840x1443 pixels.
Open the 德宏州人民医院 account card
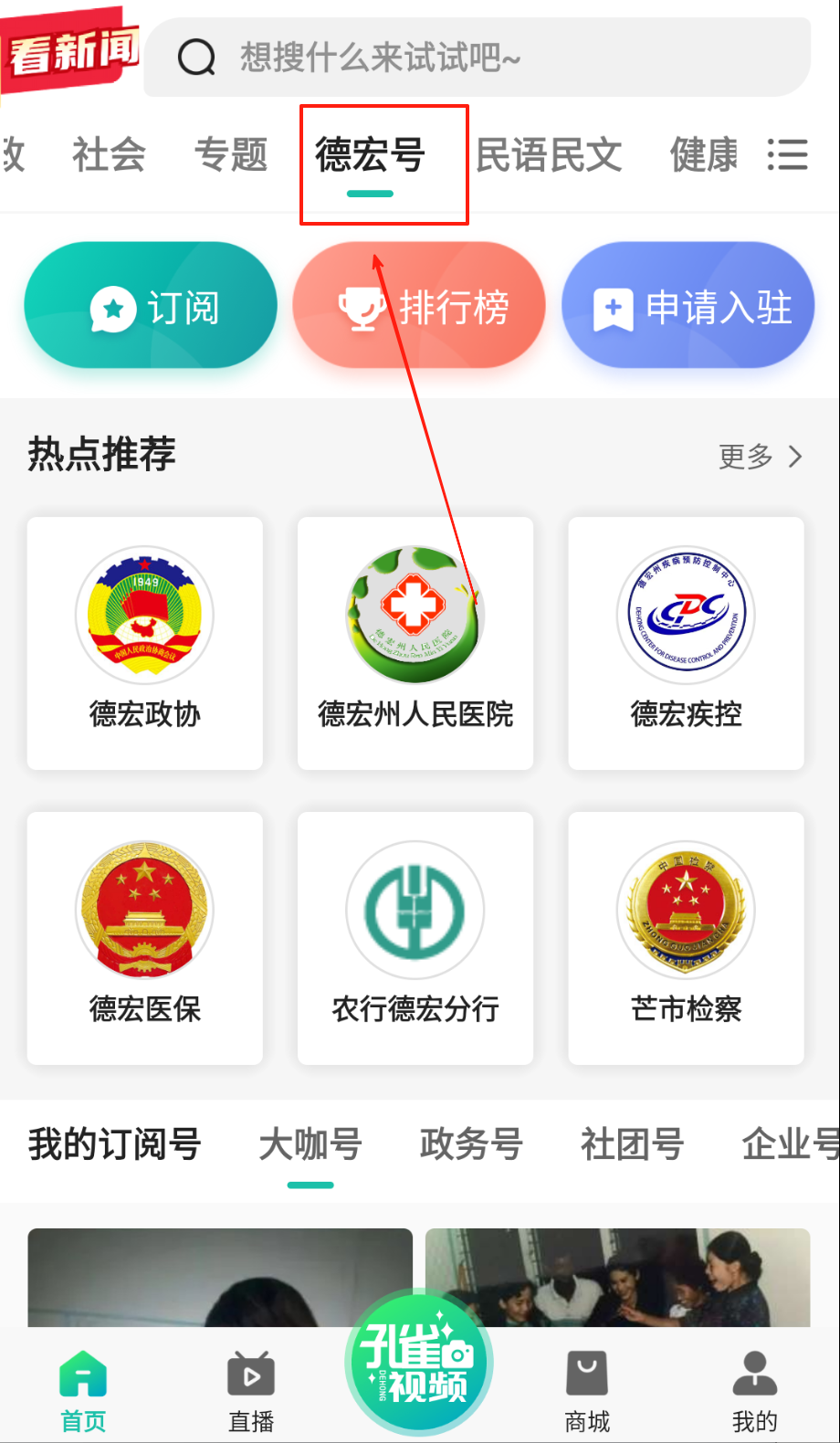click(415, 643)
